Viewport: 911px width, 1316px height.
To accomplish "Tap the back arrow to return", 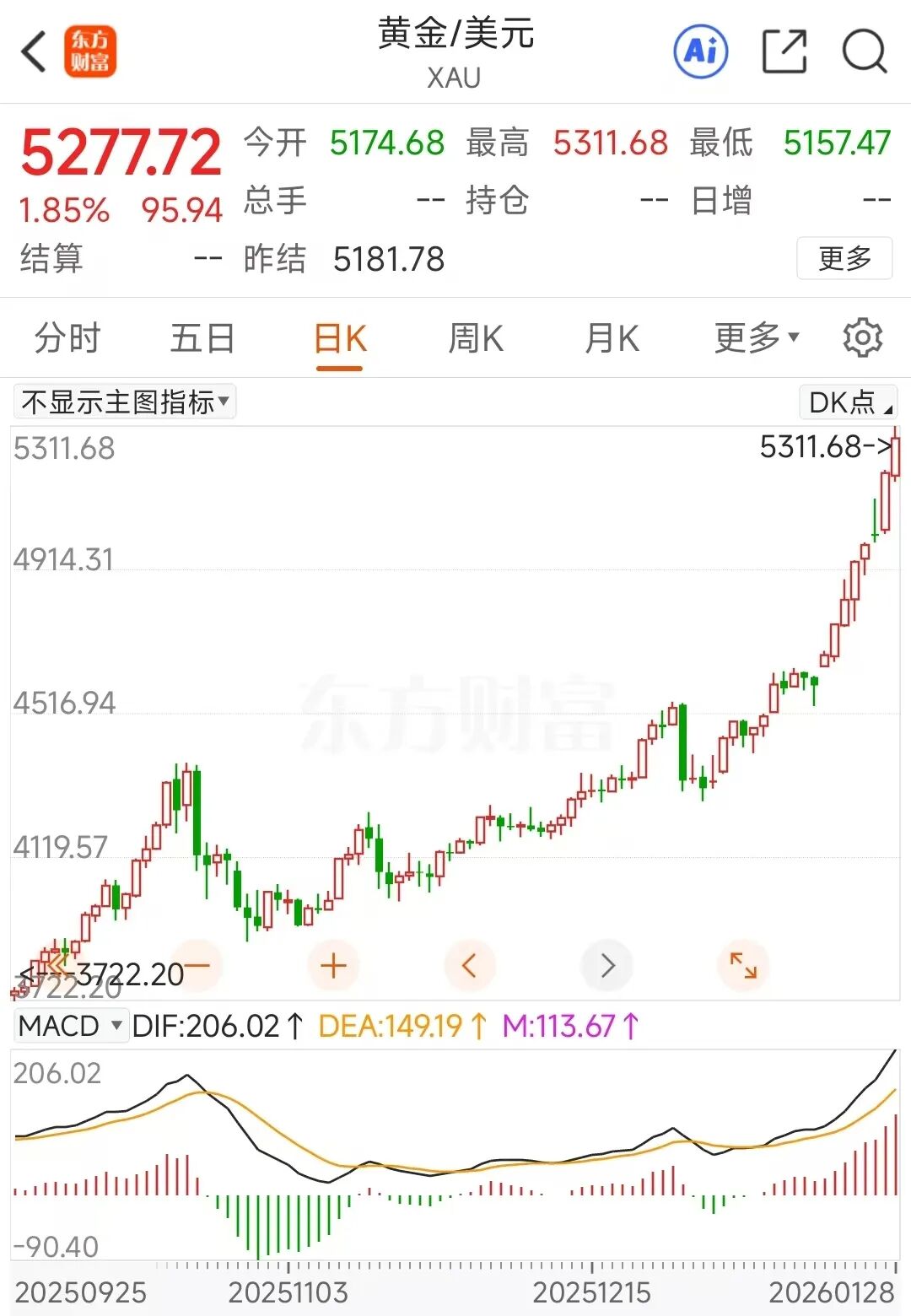I will (x=31, y=51).
